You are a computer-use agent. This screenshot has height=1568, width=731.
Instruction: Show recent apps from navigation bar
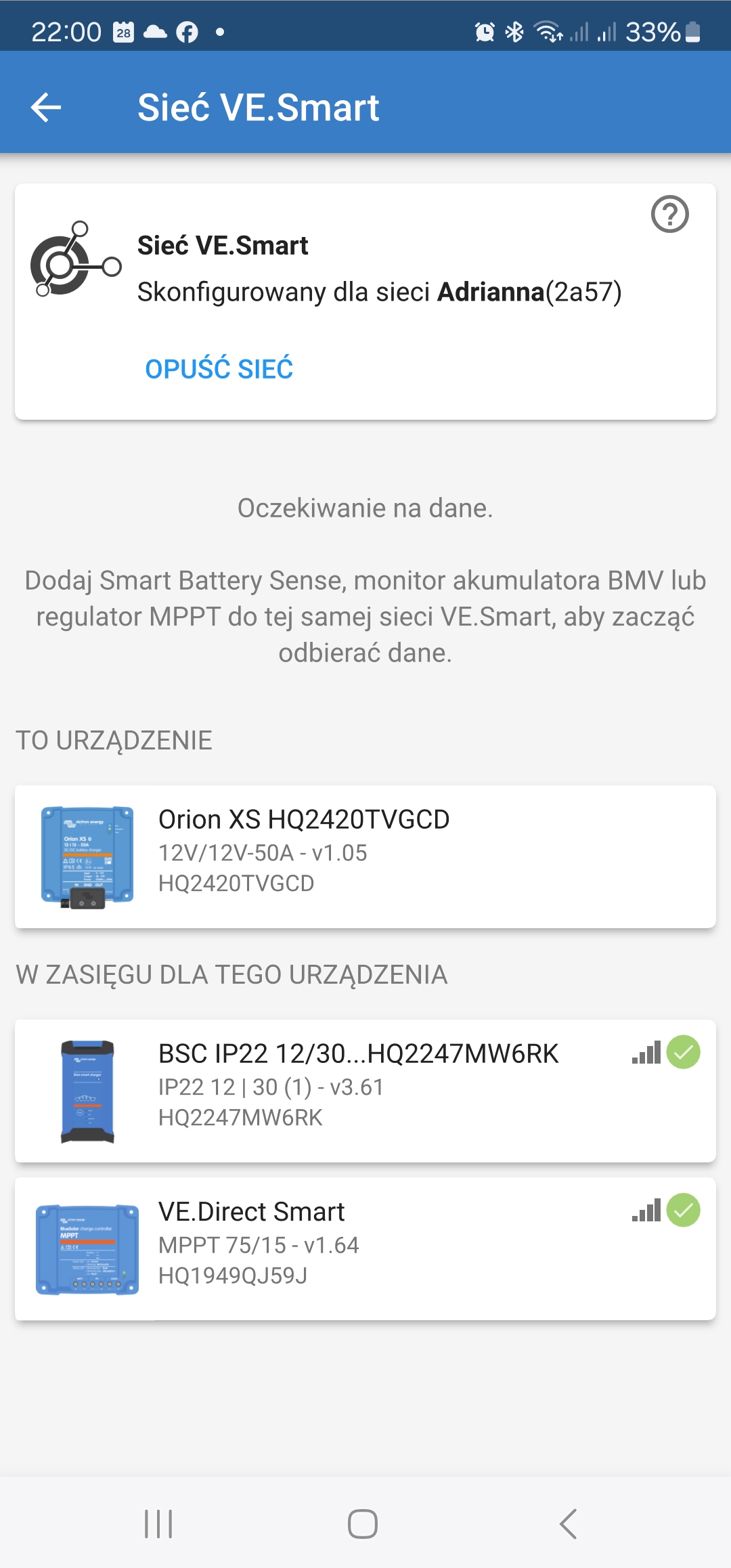pos(158,1524)
